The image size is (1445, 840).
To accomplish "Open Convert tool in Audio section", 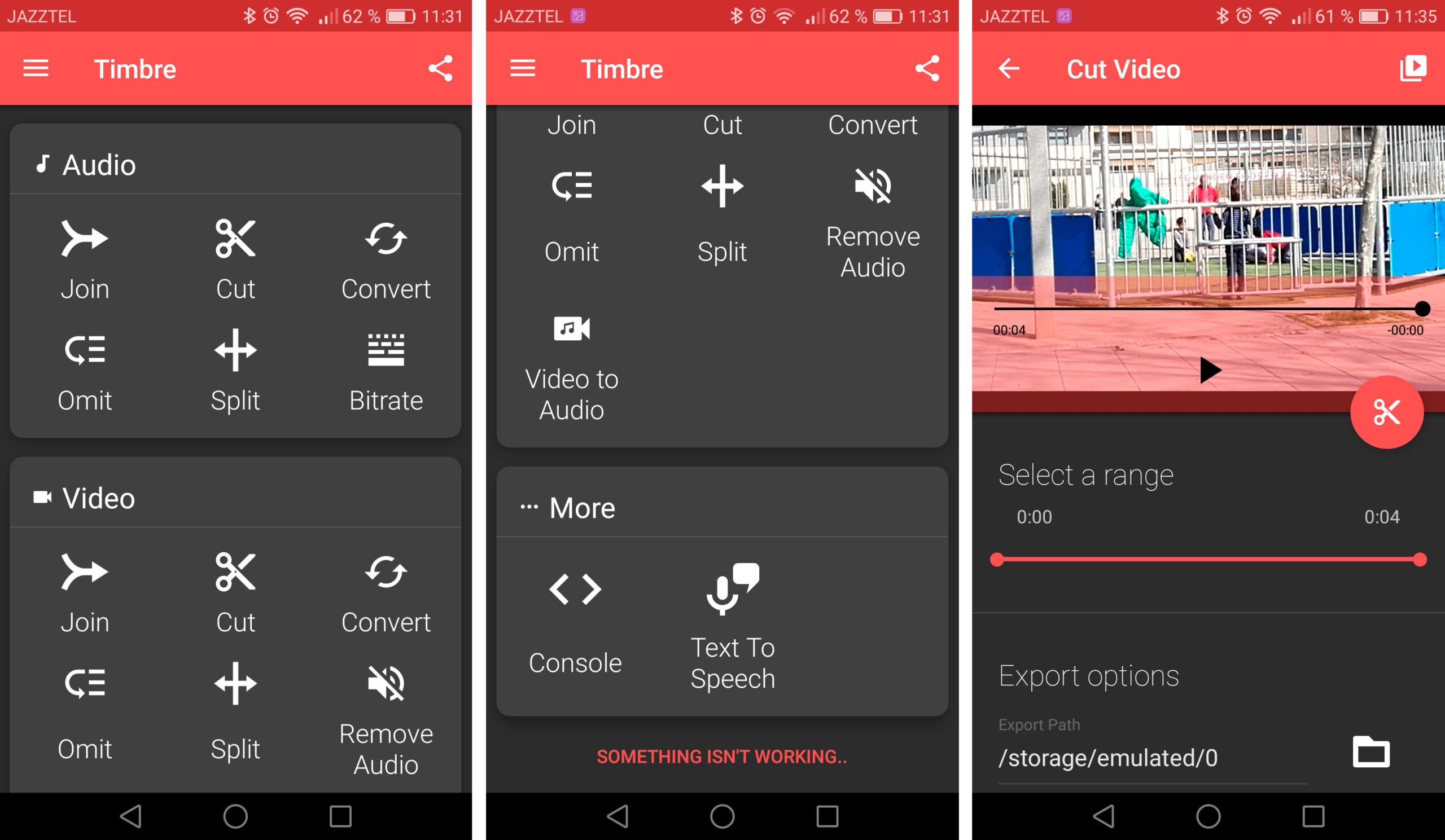I will (x=386, y=259).
